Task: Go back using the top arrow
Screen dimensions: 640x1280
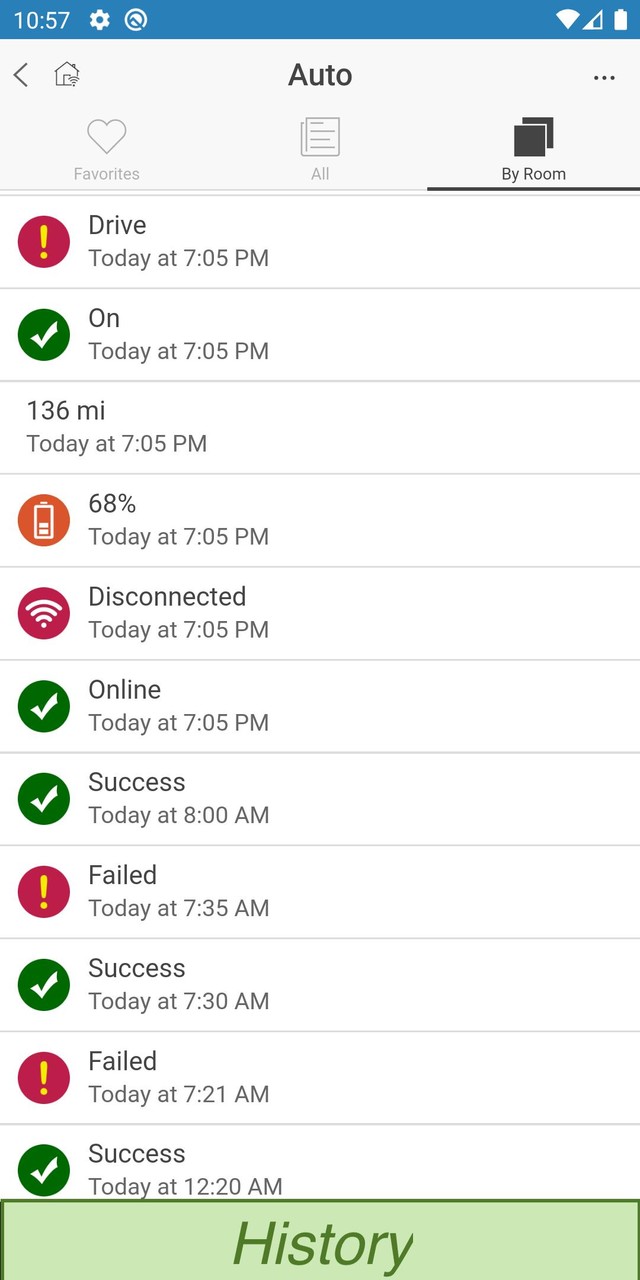Action: coord(21,75)
